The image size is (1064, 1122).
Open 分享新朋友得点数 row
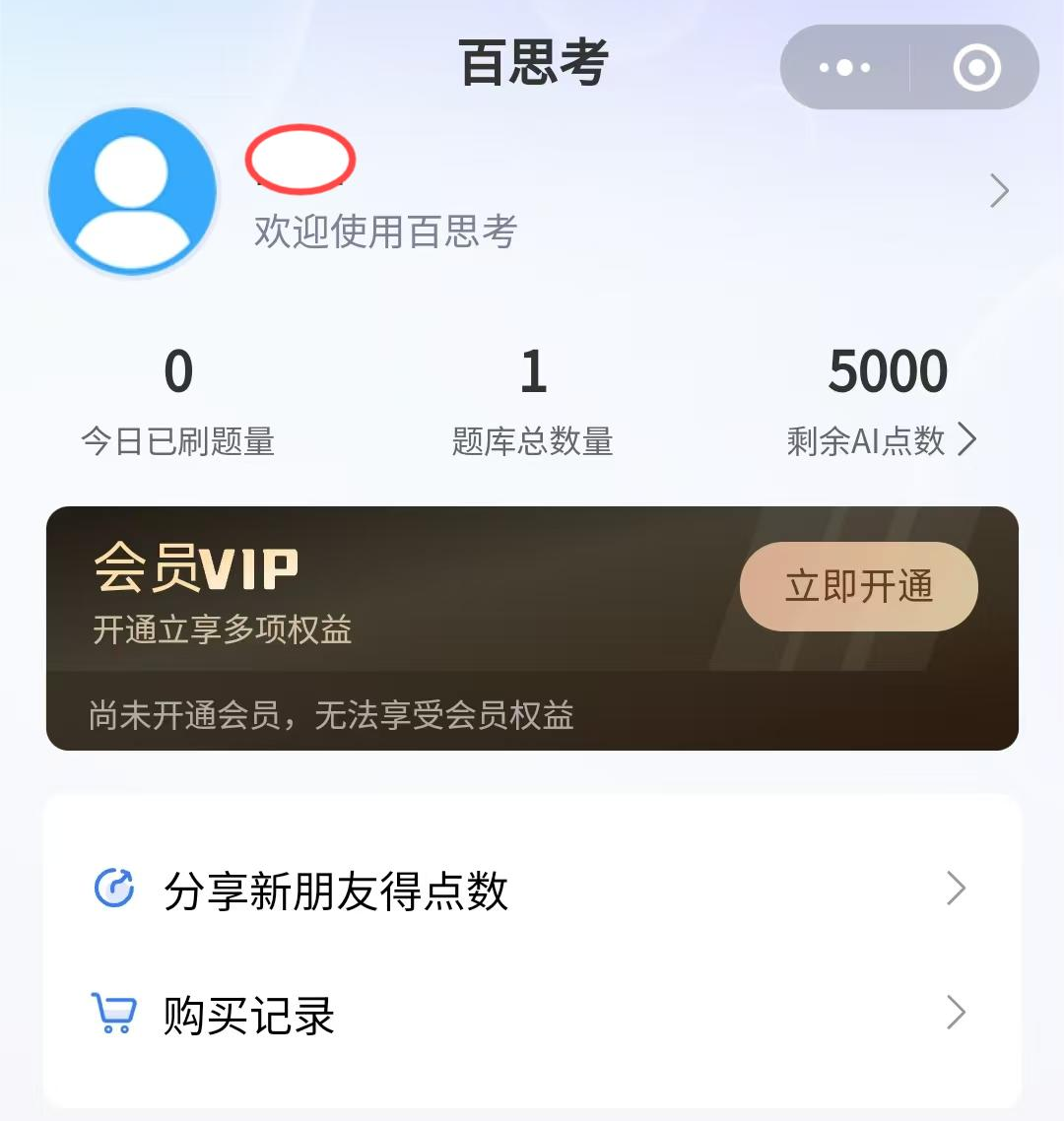[532, 890]
